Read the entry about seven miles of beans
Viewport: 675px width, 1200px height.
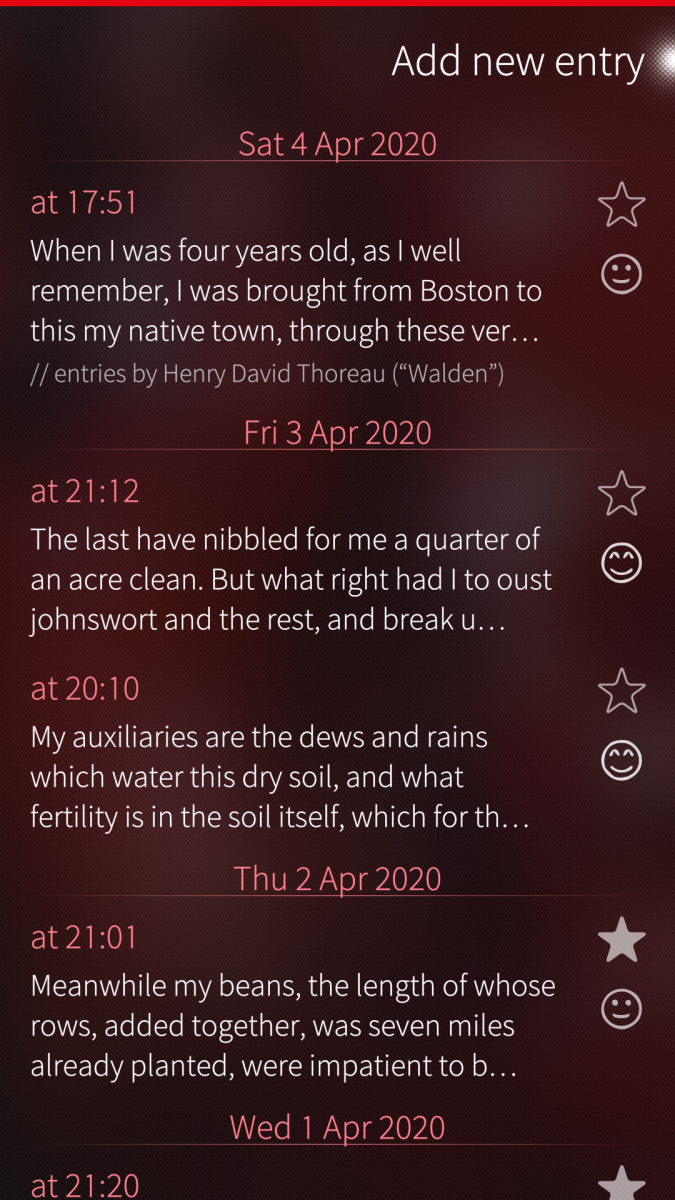[292, 1026]
